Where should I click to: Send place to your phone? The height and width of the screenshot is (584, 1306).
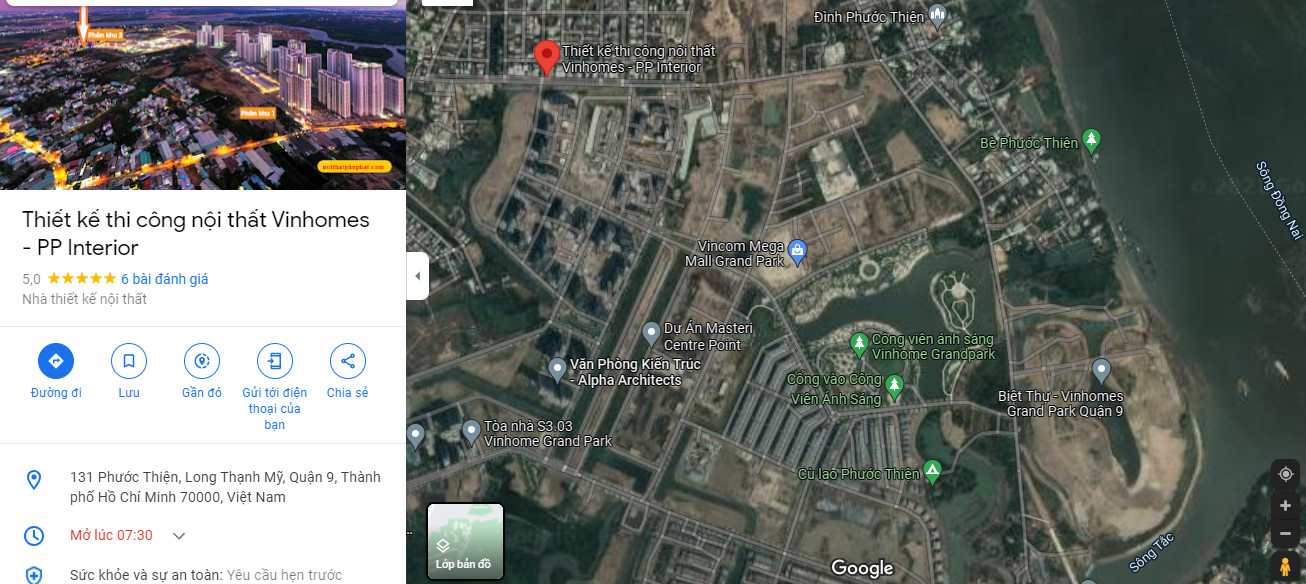[275, 361]
